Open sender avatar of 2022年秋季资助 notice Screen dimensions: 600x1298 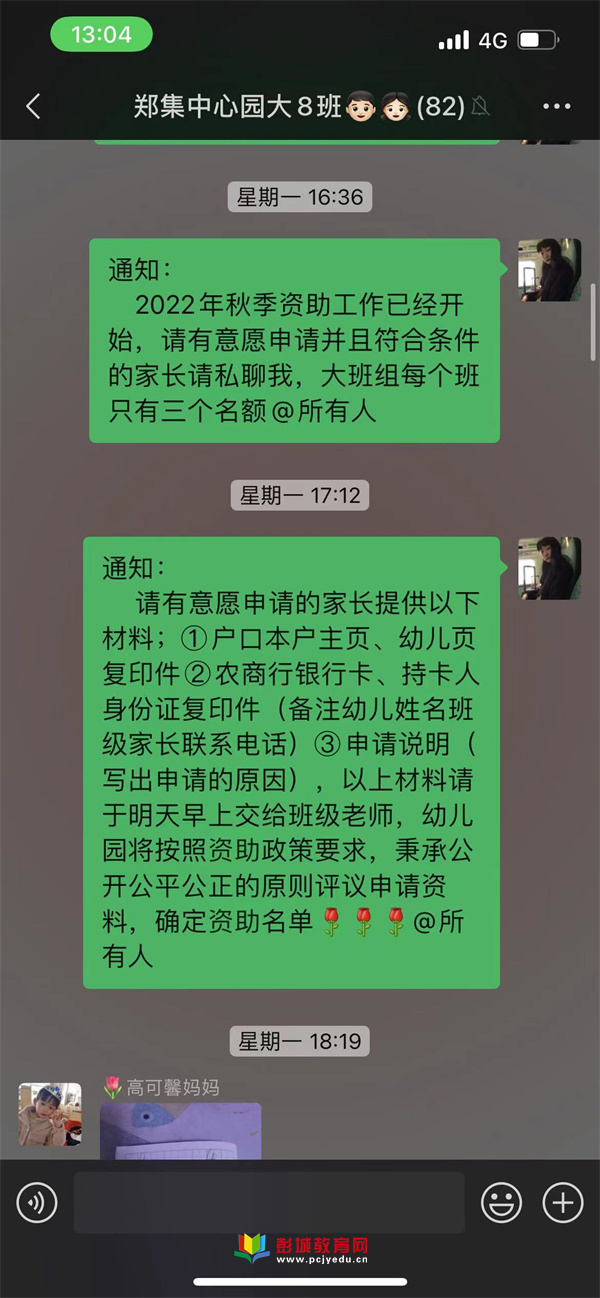pos(549,270)
